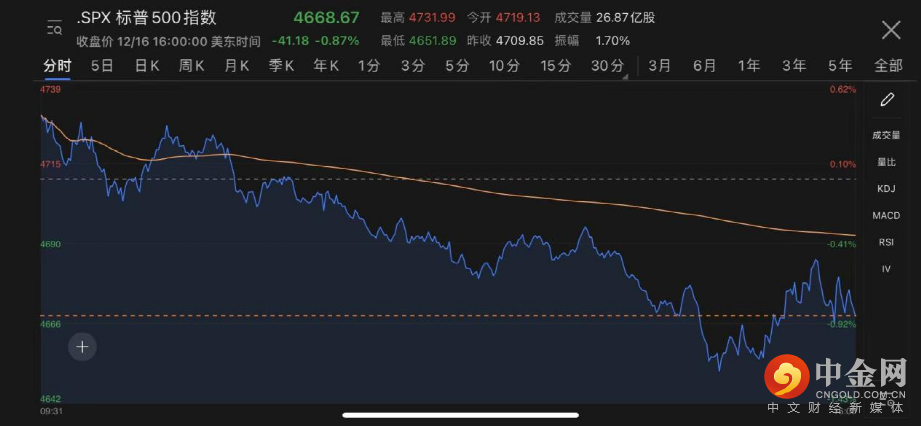Switch to 月K monthly chart
This screenshot has height=426, width=921.
[x=236, y=66]
